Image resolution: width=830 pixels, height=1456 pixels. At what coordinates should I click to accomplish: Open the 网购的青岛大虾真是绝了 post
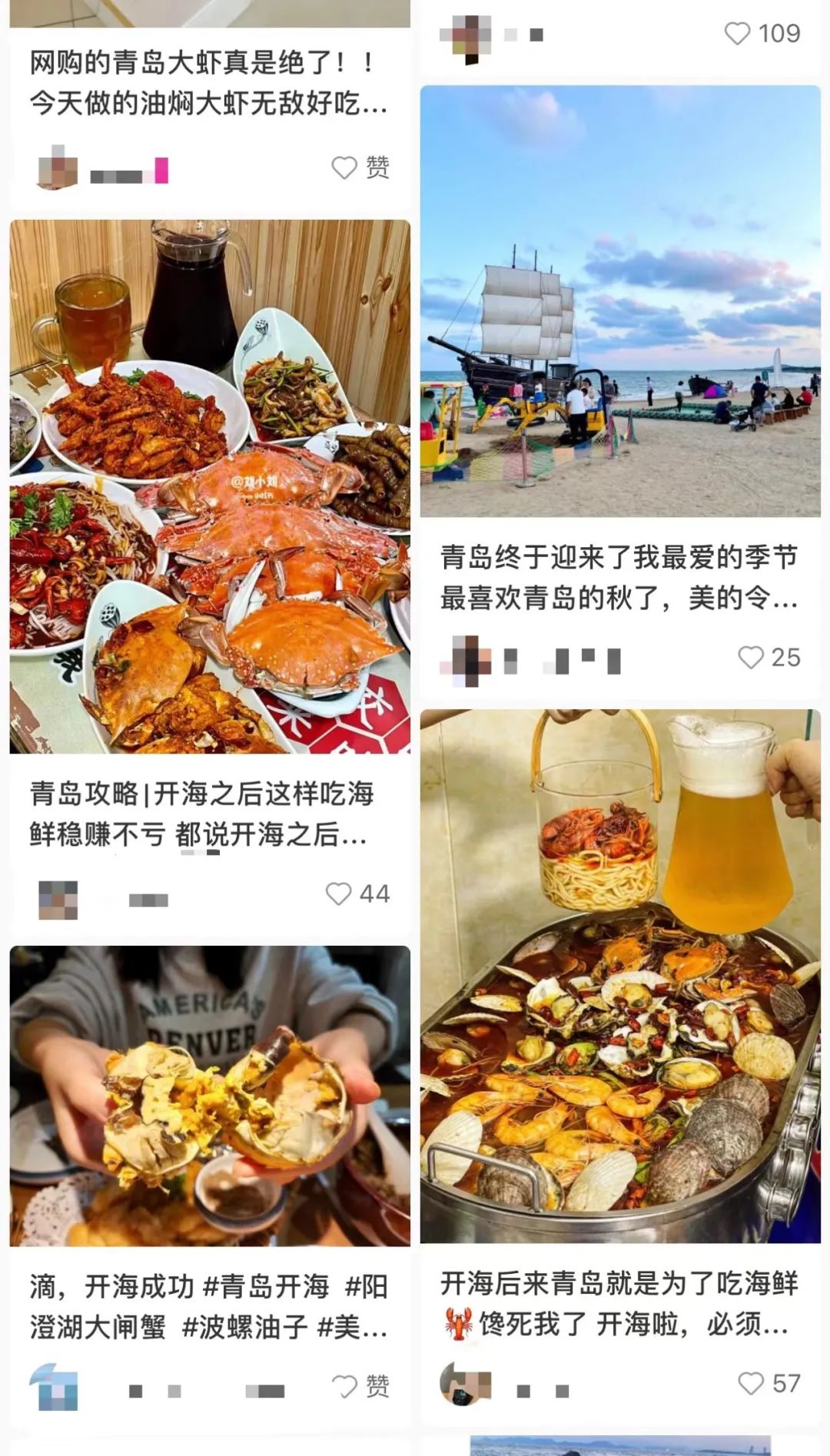point(207,82)
